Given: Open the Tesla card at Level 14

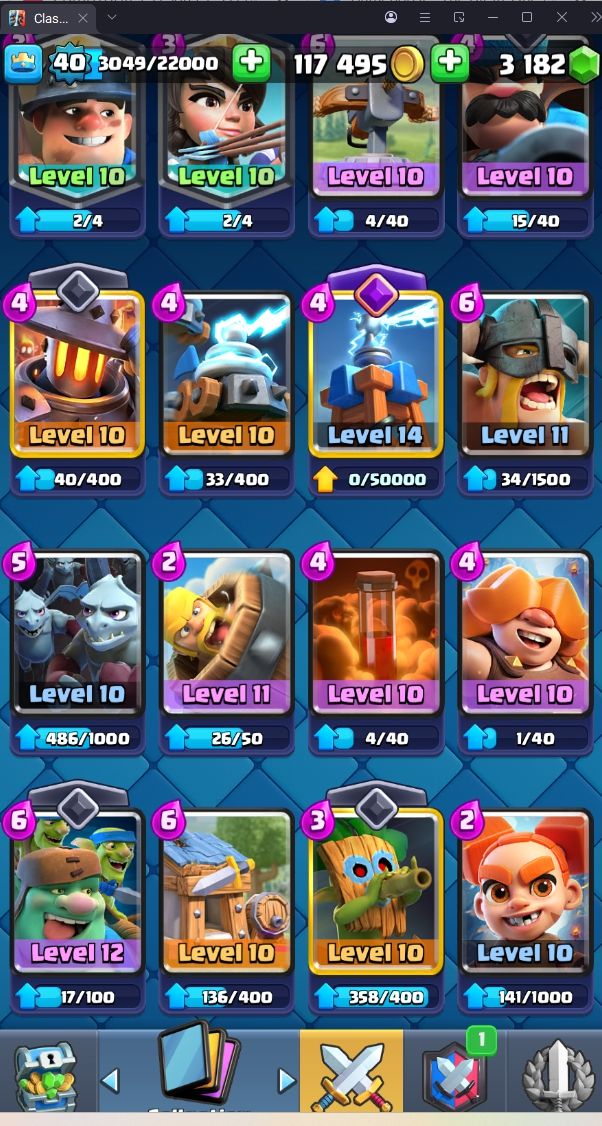Looking at the screenshot, I should point(376,381).
